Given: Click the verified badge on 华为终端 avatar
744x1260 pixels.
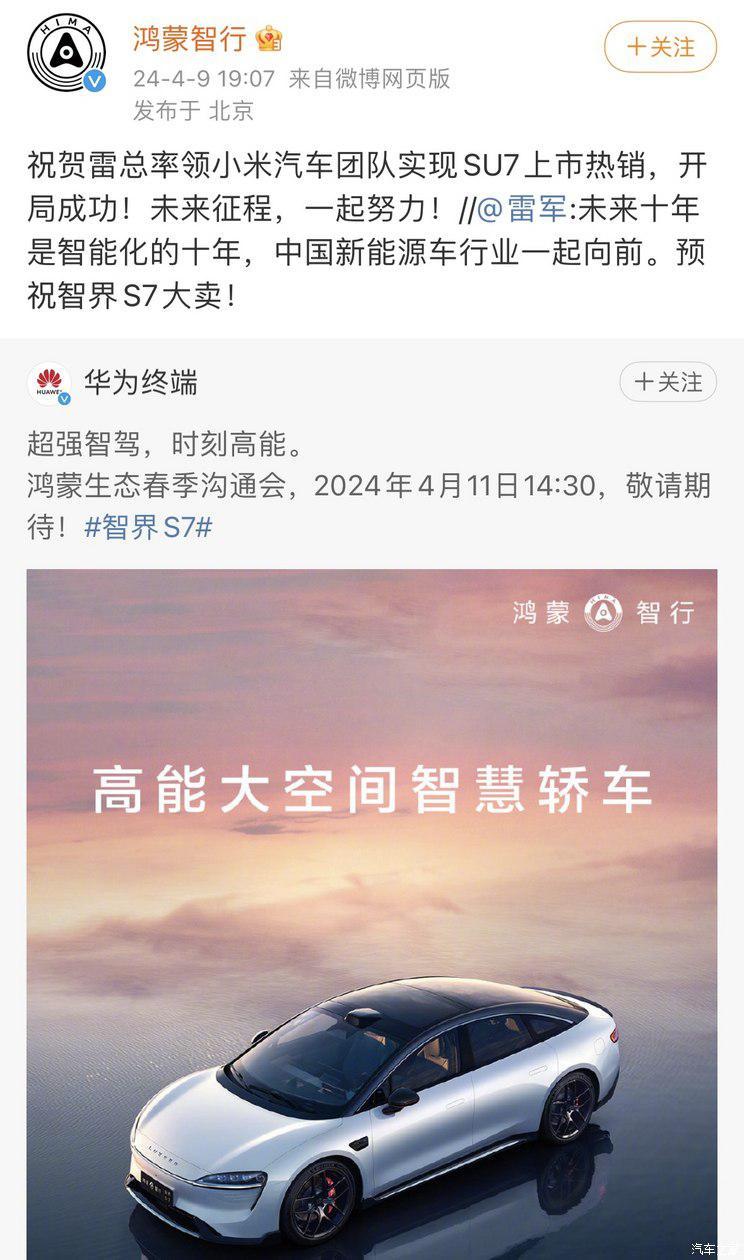Looking at the screenshot, I should pyautogui.click(x=66, y=399).
